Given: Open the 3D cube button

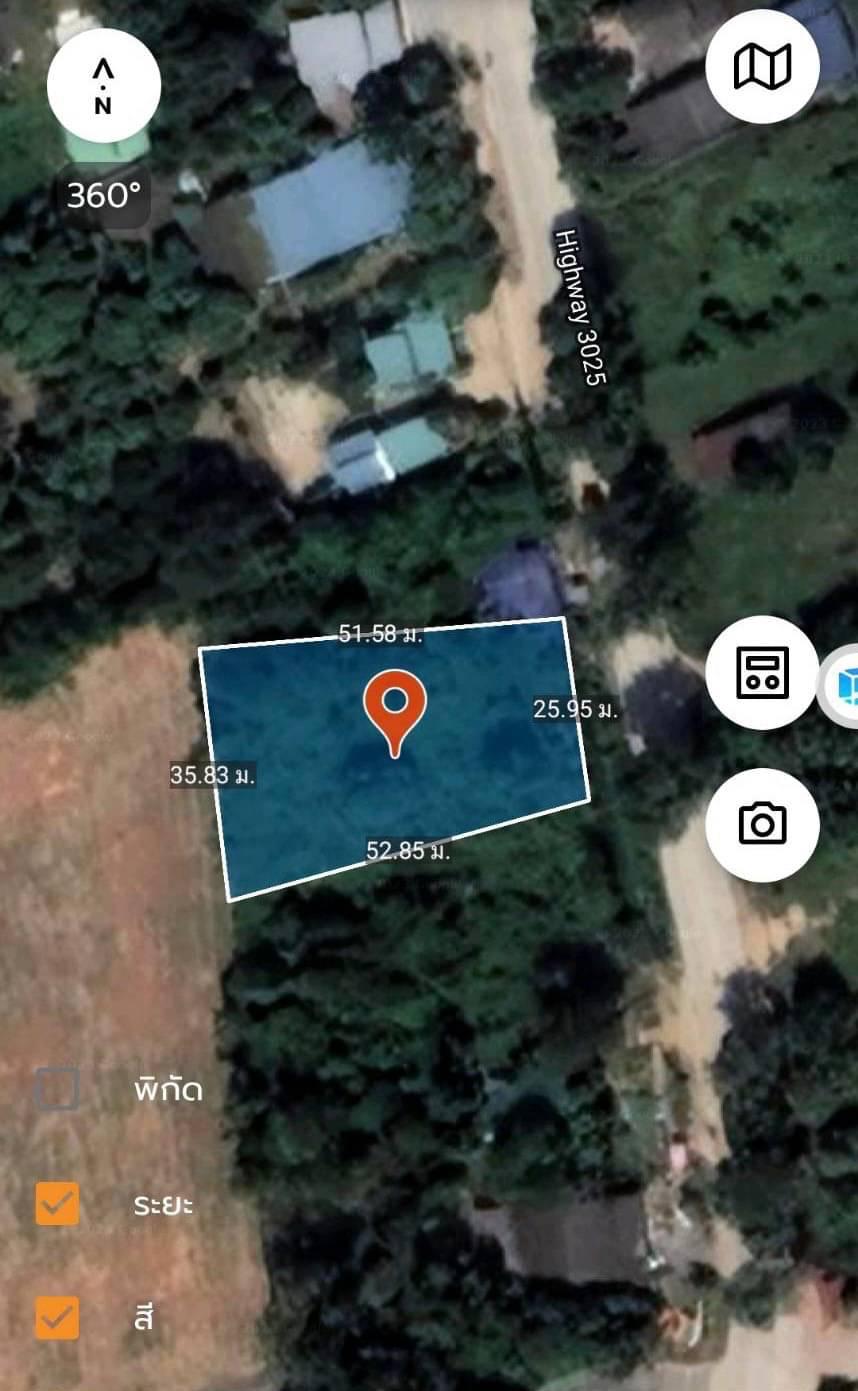Looking at the screenshot, I should tap(840, 687).
